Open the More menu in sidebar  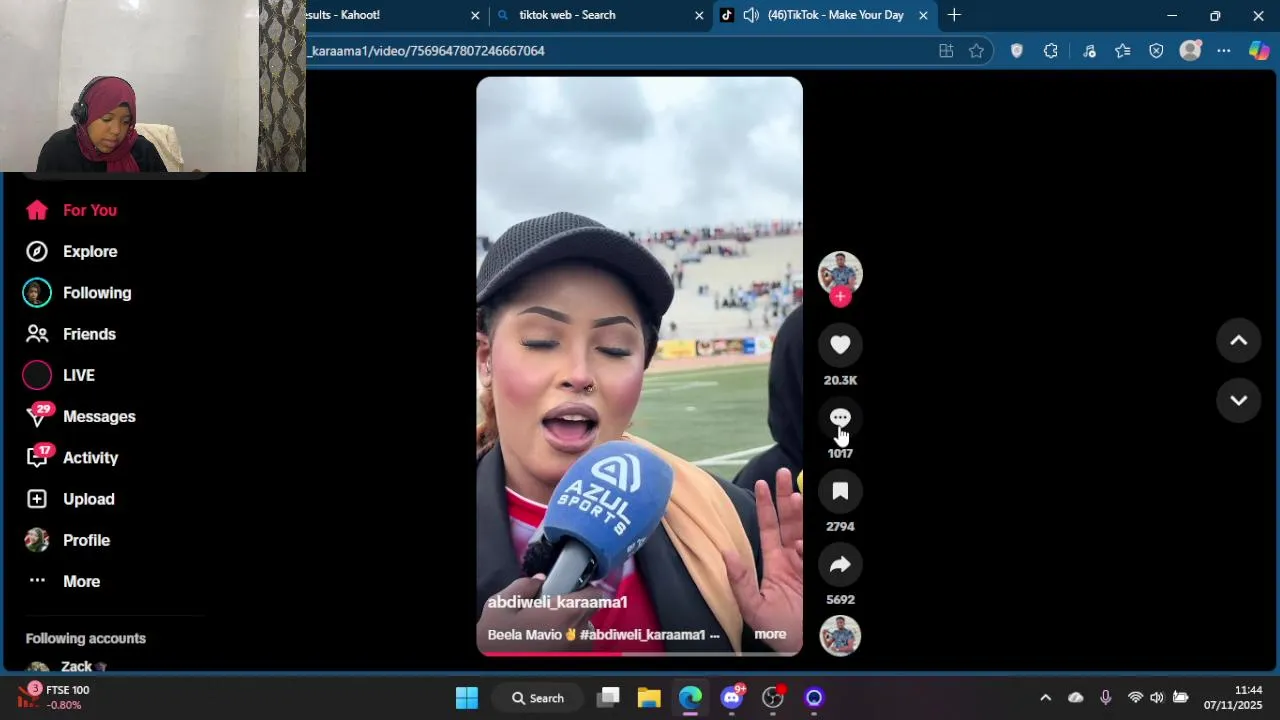pos(80,581)
